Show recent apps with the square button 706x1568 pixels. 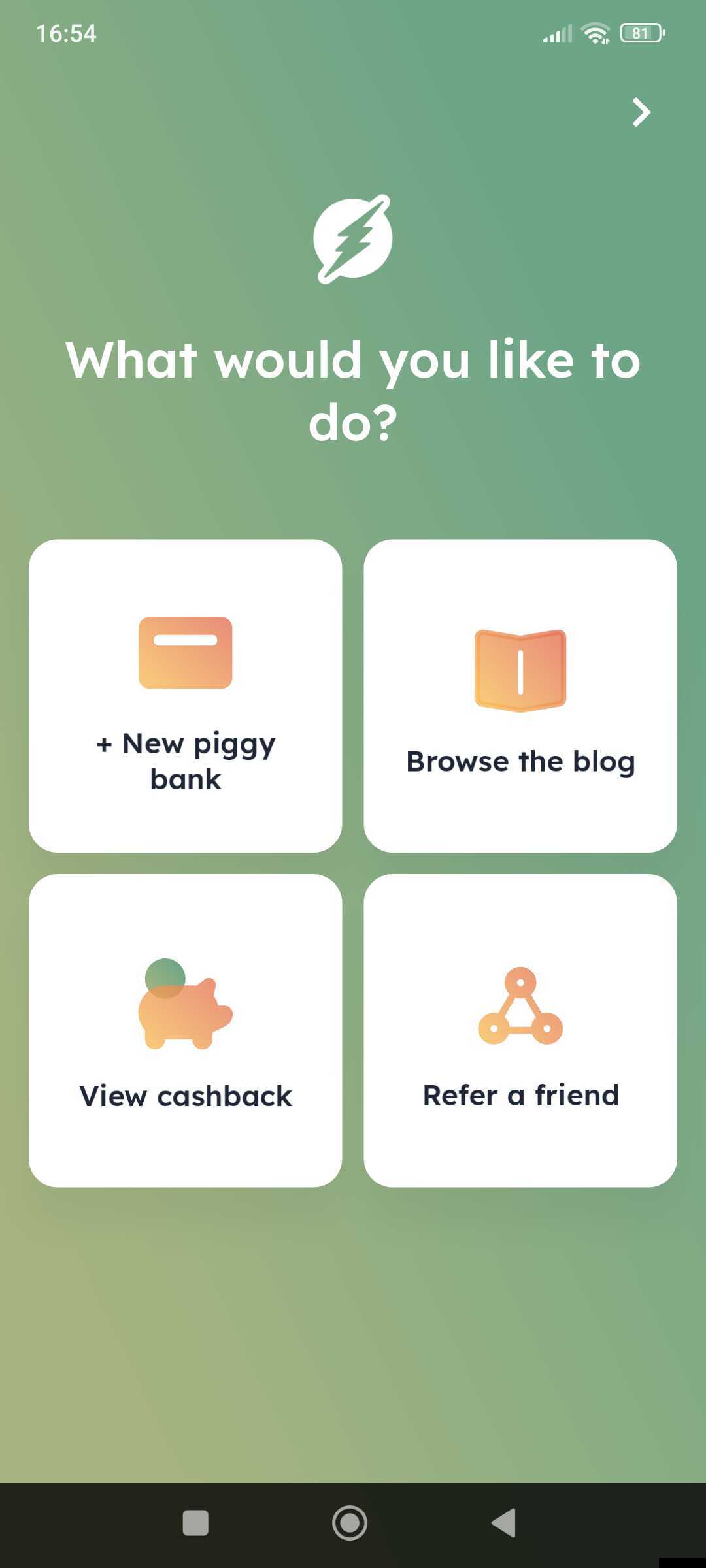pos(195,1523)
